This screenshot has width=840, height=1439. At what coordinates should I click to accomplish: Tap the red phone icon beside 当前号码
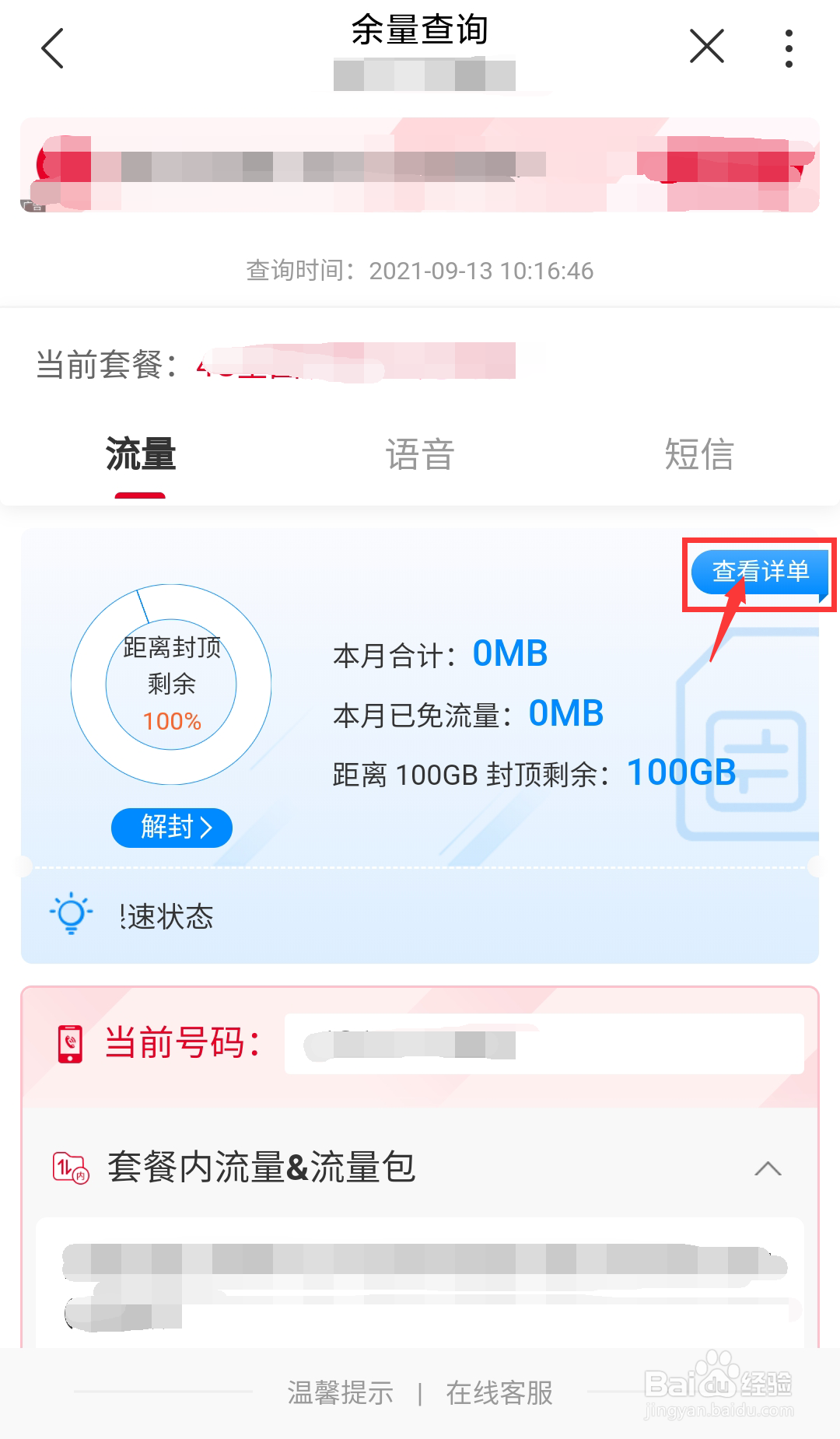[x=70, y=1042]
